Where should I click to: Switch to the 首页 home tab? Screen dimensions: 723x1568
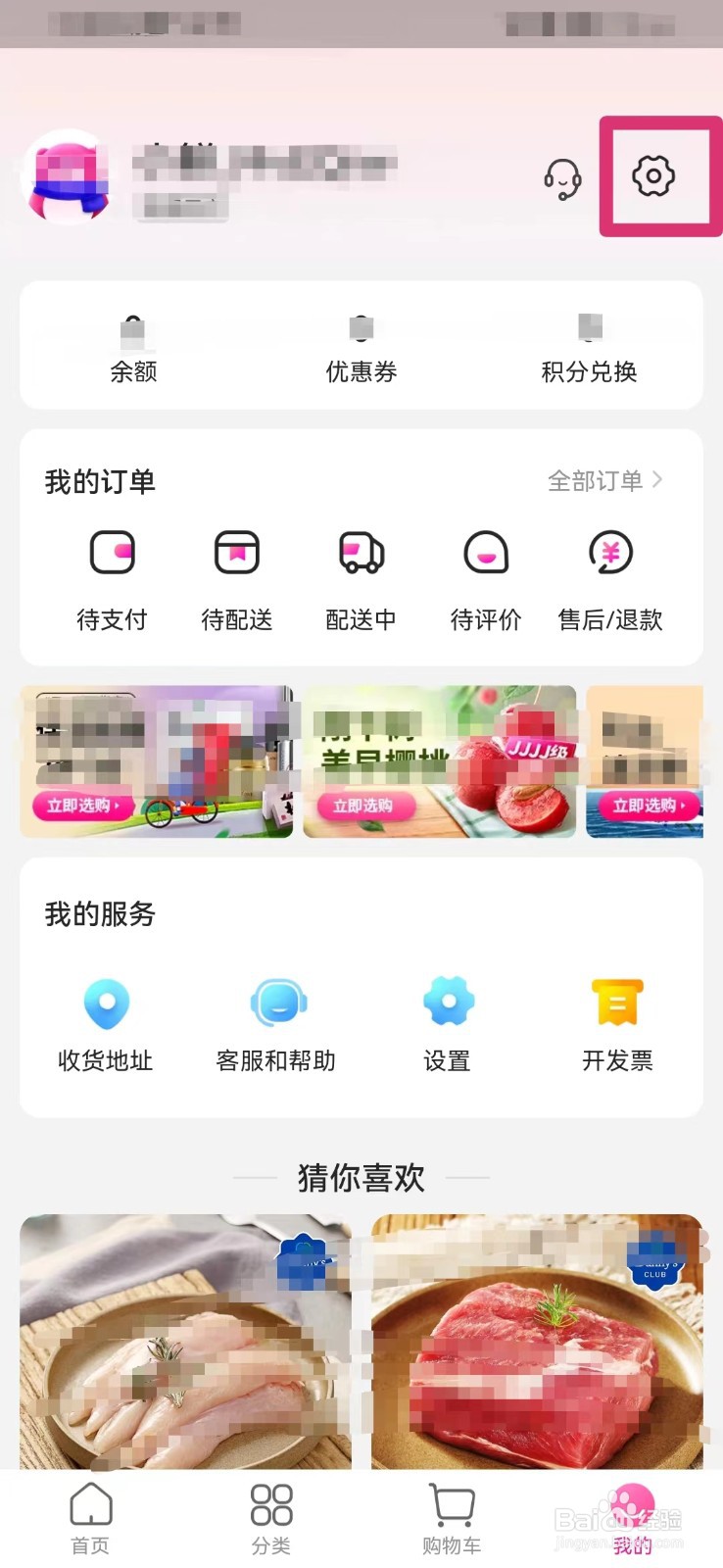point(90,1517)
